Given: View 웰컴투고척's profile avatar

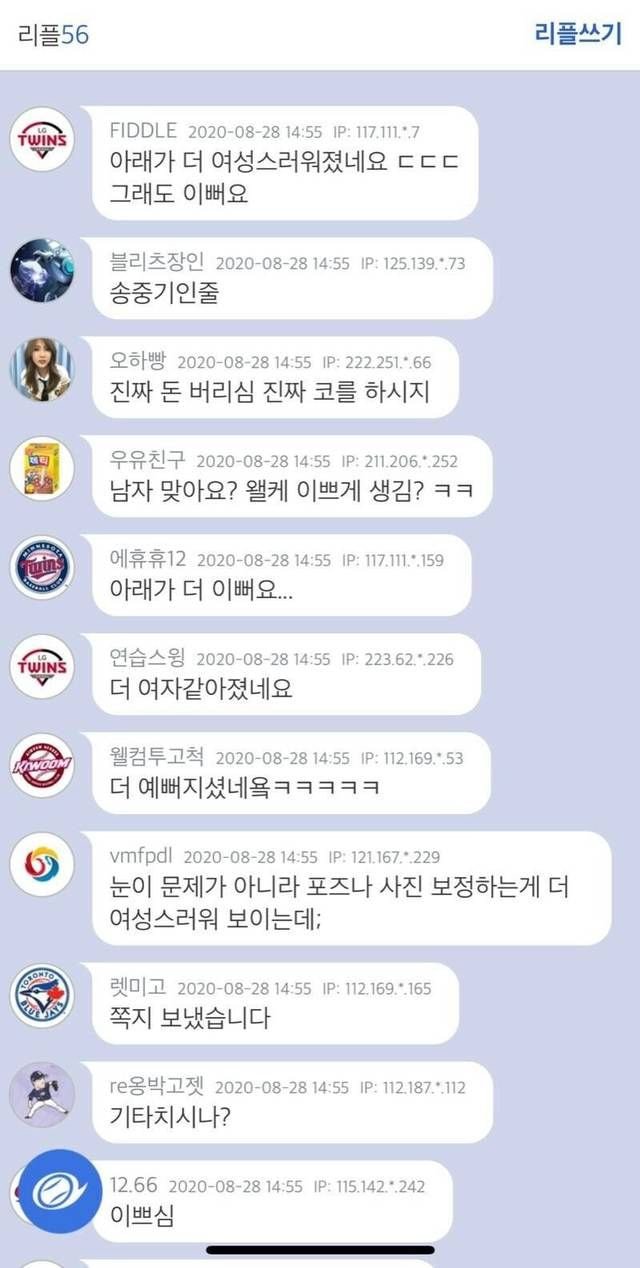Looking at the screenshot, I should 42,765.
